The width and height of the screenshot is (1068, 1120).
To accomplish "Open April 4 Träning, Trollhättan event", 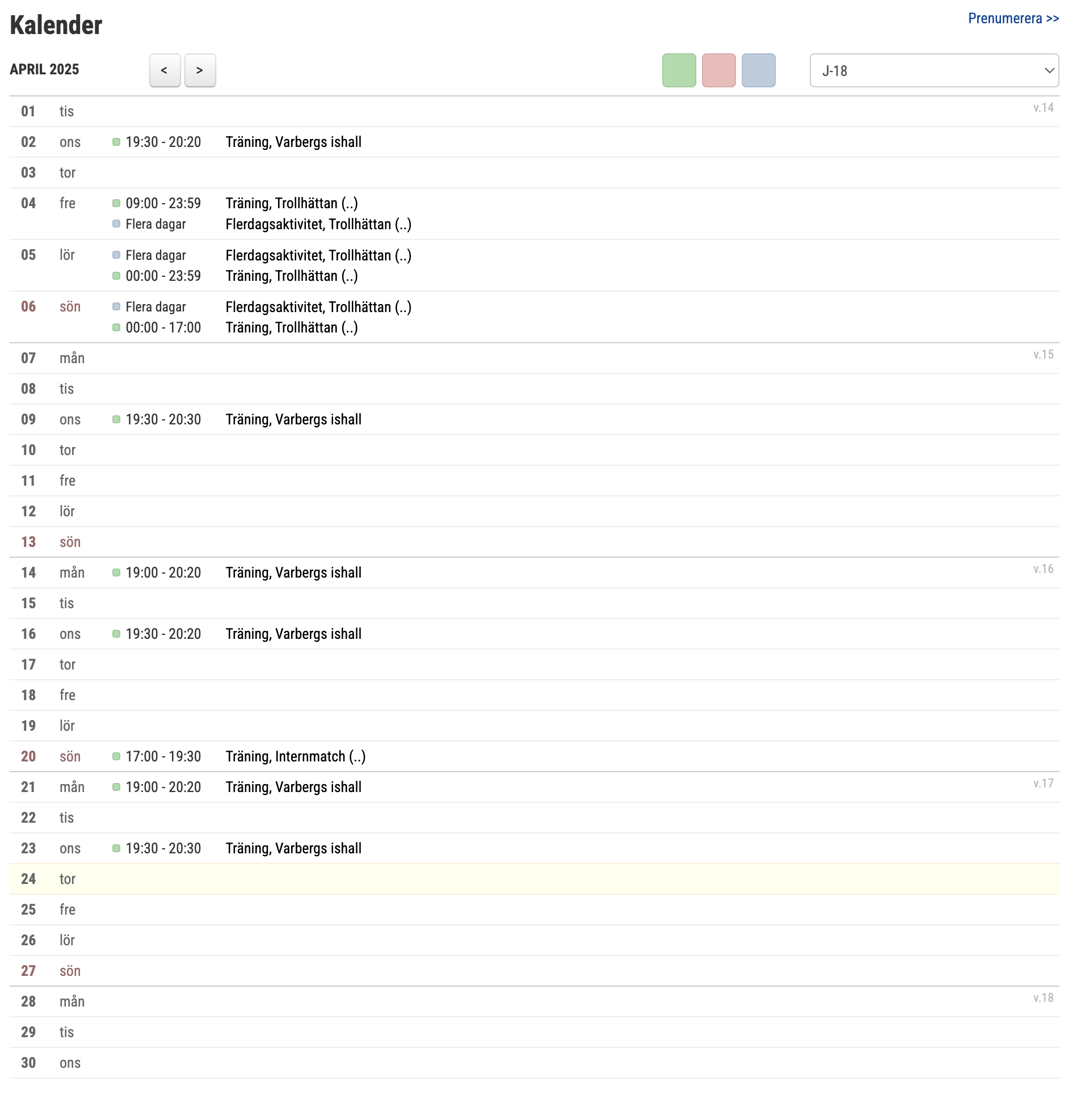I will (292, 203).
